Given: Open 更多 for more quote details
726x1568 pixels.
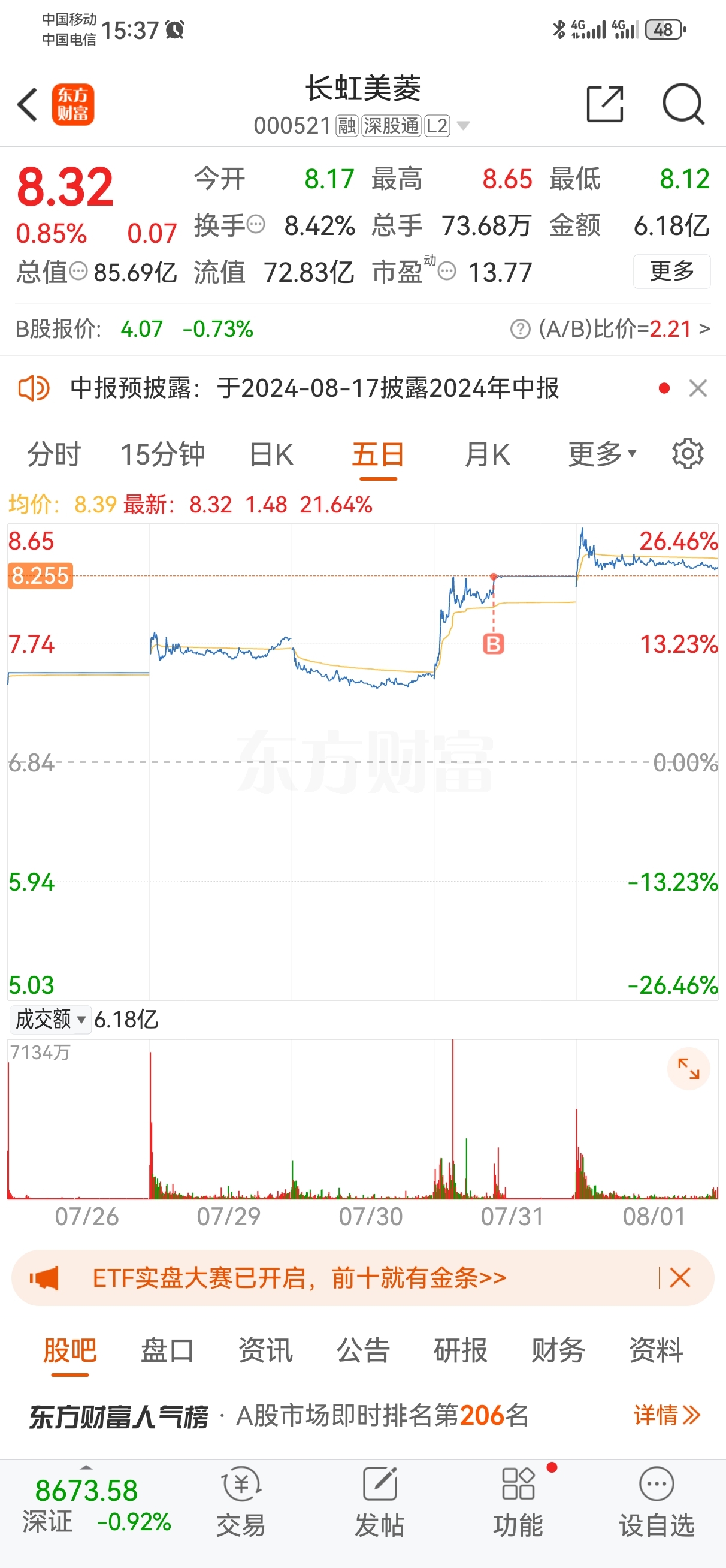Looking at the screenshot, I should 671,272.
